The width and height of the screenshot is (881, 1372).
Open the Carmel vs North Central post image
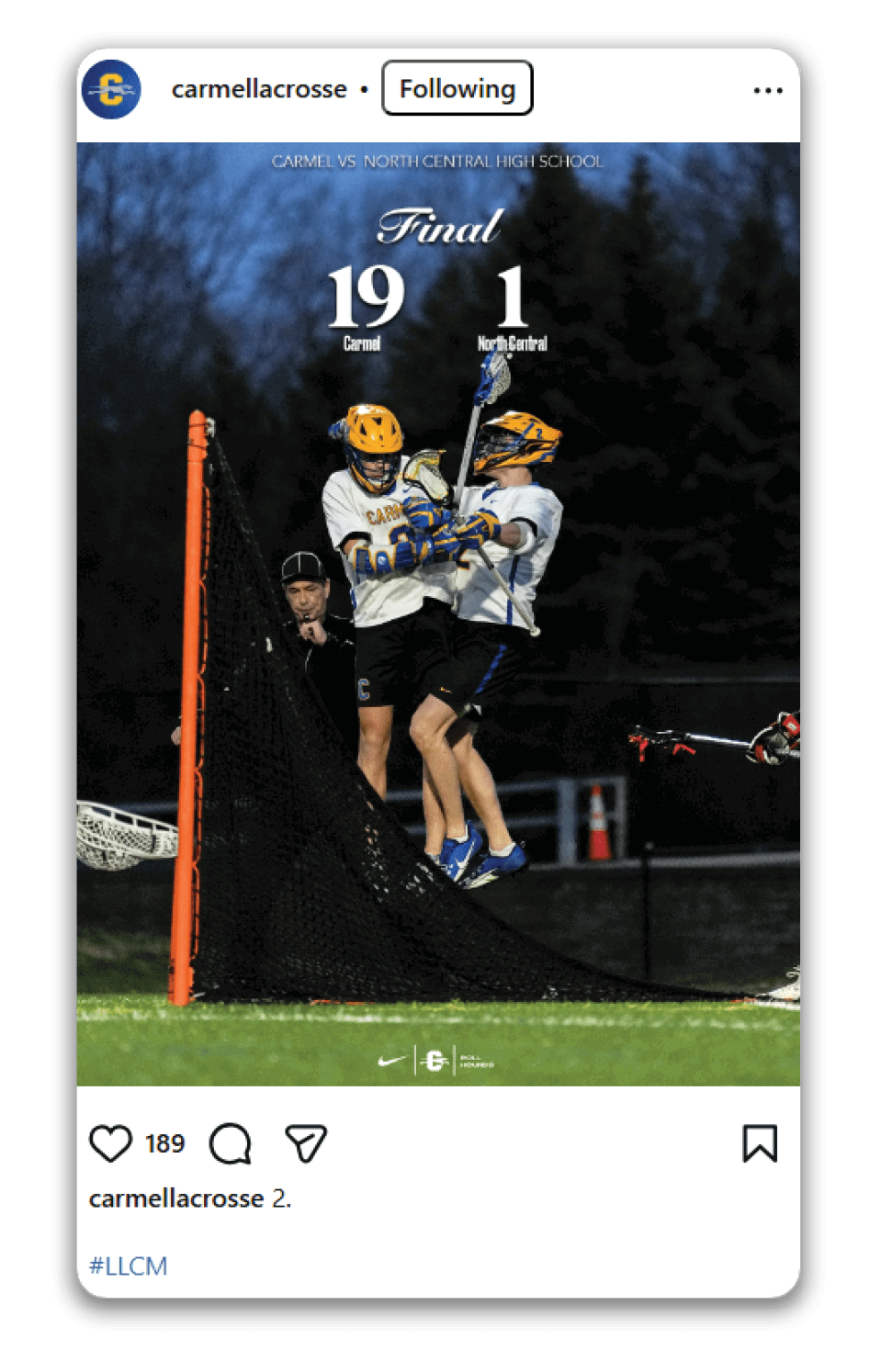pos(438,613)
